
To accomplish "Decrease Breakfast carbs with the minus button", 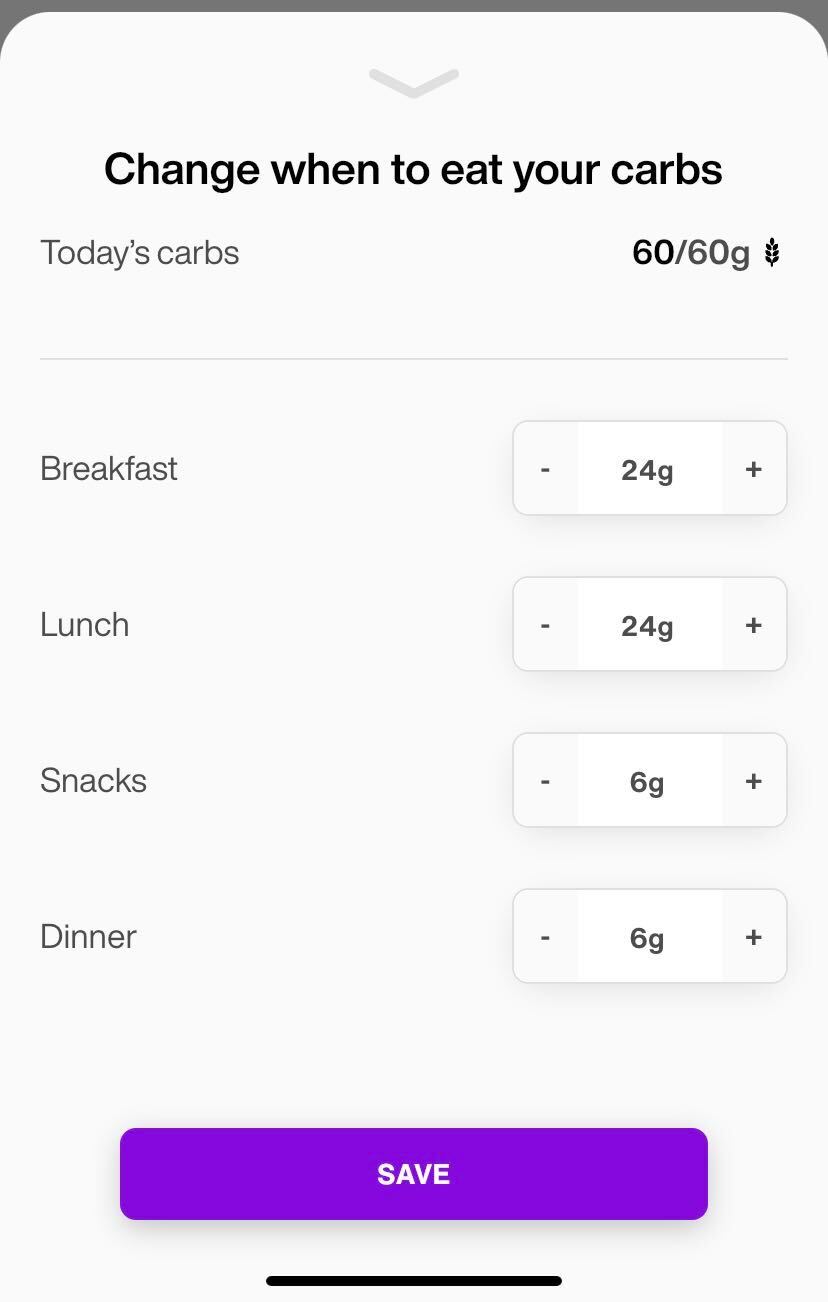I will 545,468.
